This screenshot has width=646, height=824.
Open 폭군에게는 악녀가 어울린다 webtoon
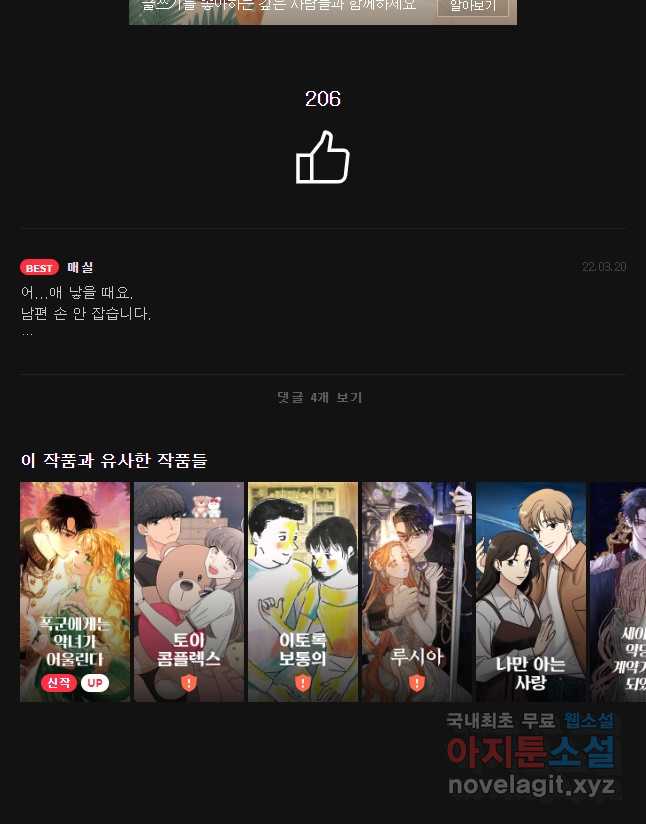click(x=75, y=591)
